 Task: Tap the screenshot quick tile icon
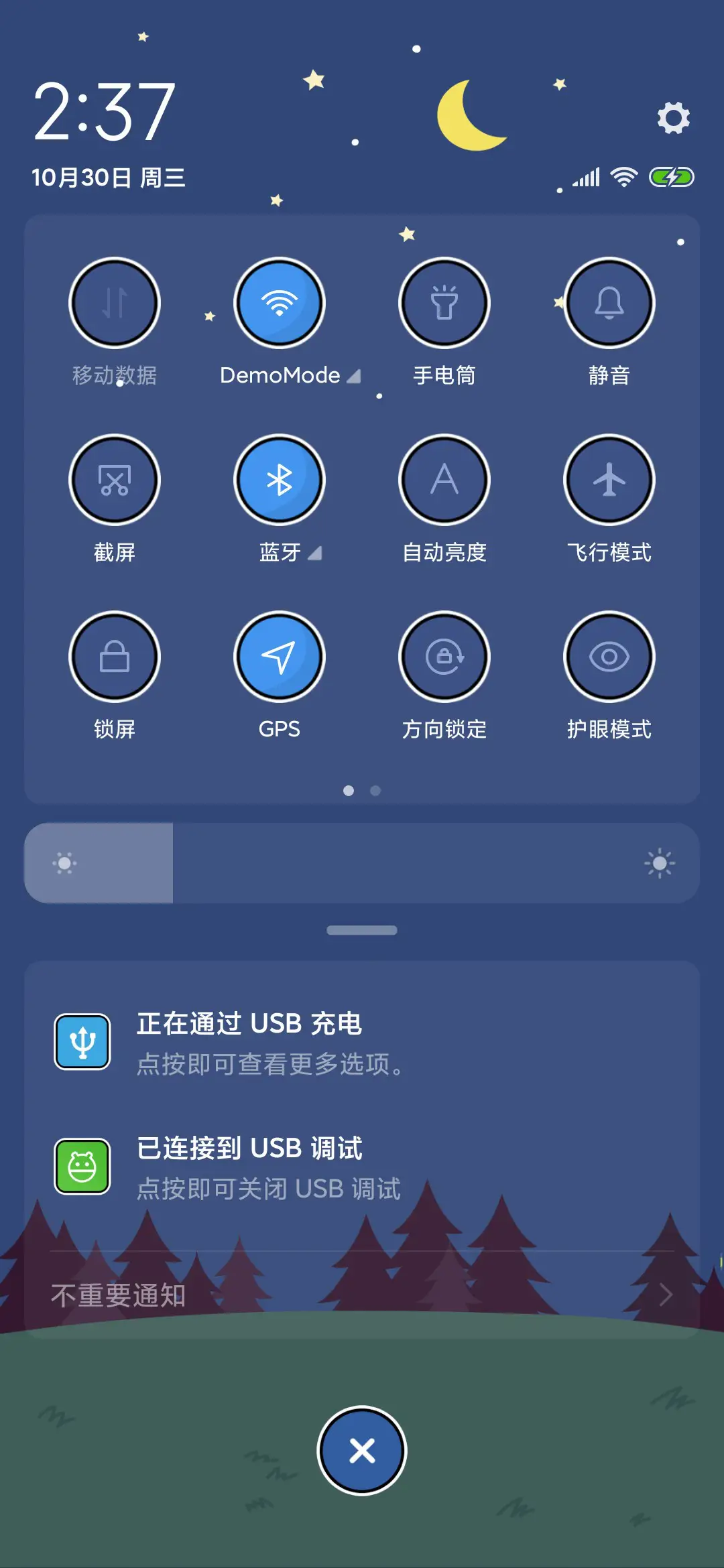click(114, 480)
